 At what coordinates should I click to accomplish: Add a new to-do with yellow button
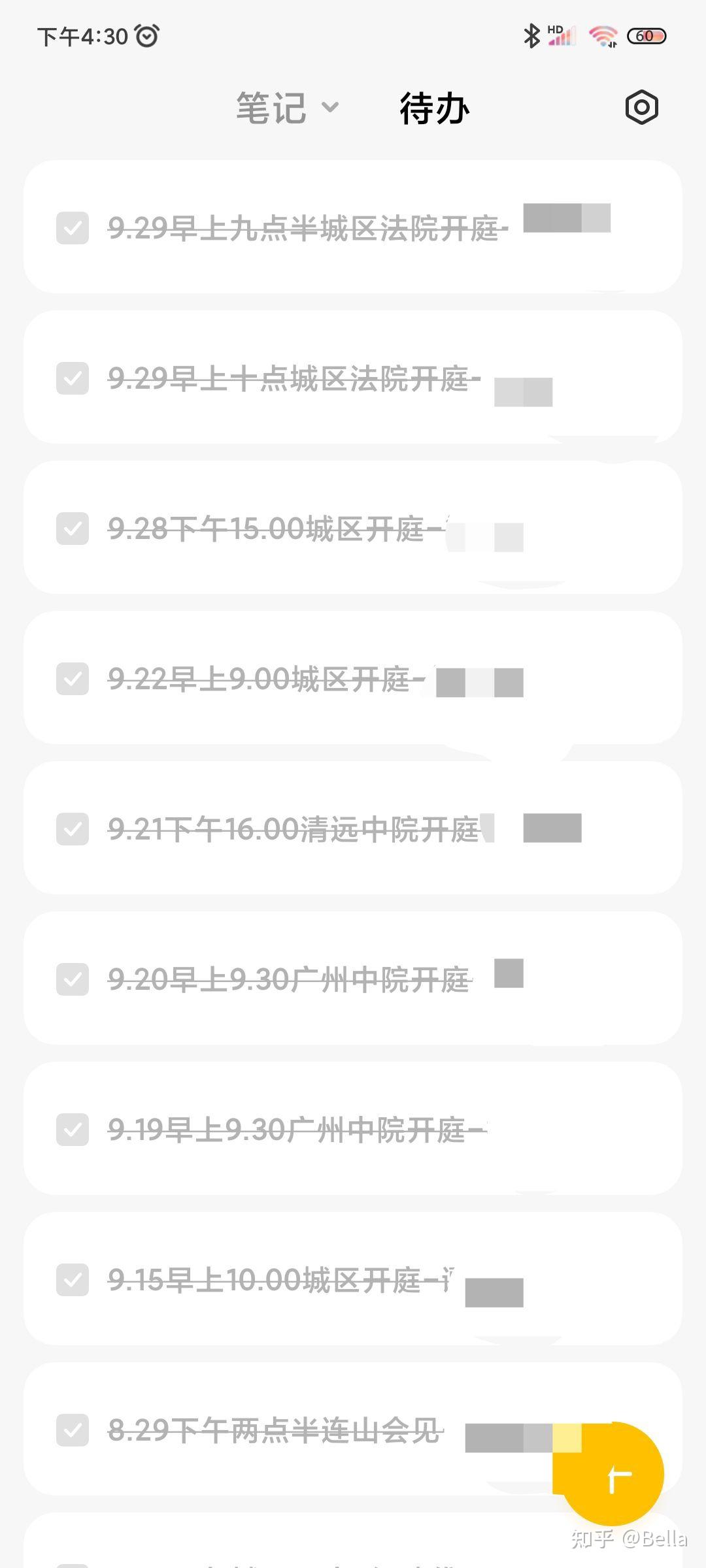[613, 1474]
